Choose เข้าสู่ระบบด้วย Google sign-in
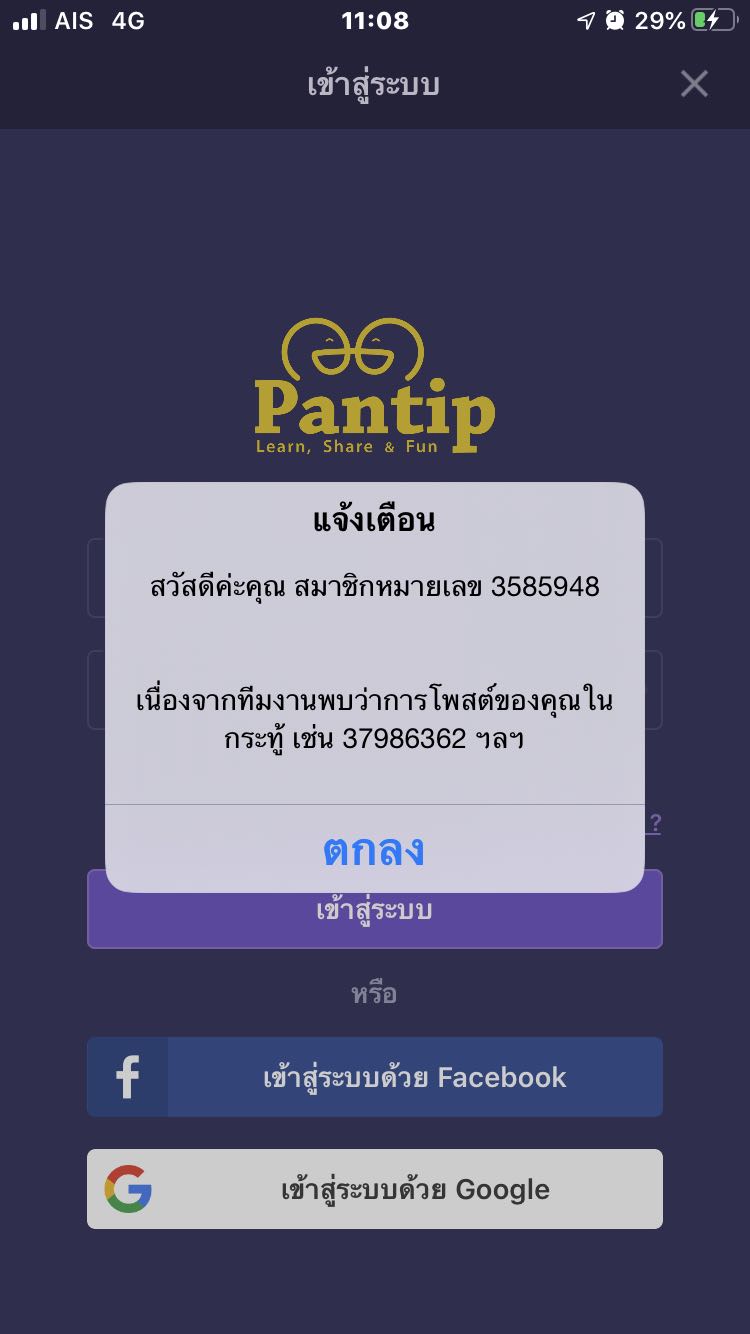 374,1189
